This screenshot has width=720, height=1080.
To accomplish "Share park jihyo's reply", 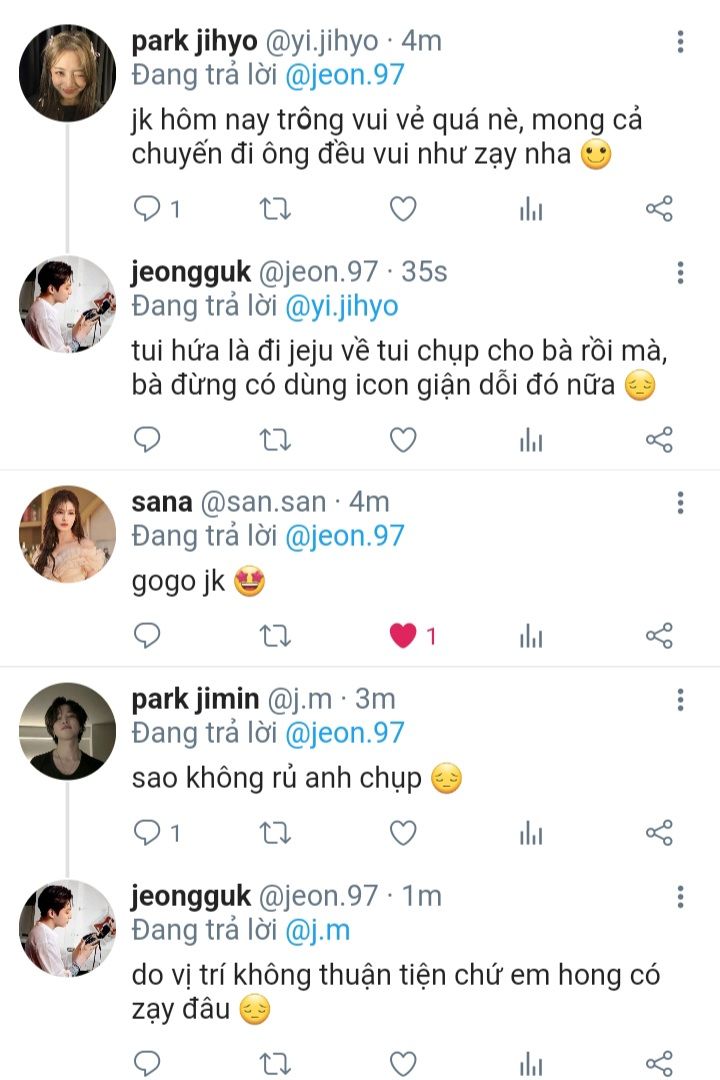I will click(659, 209).
